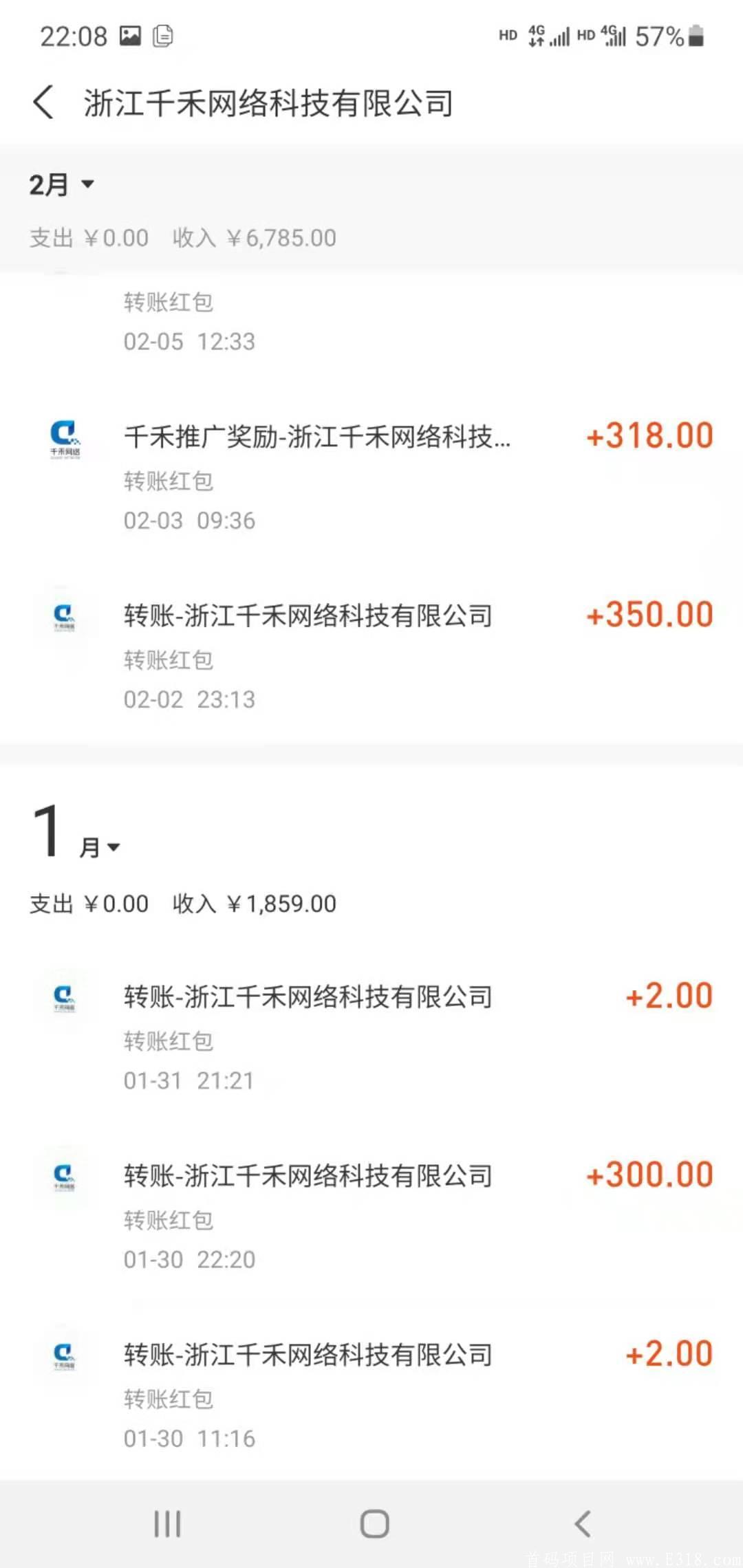The width and height of the screenshot is (743, 1568).
Task: Tap the back arrow at top left
Action: coord(44,102)
